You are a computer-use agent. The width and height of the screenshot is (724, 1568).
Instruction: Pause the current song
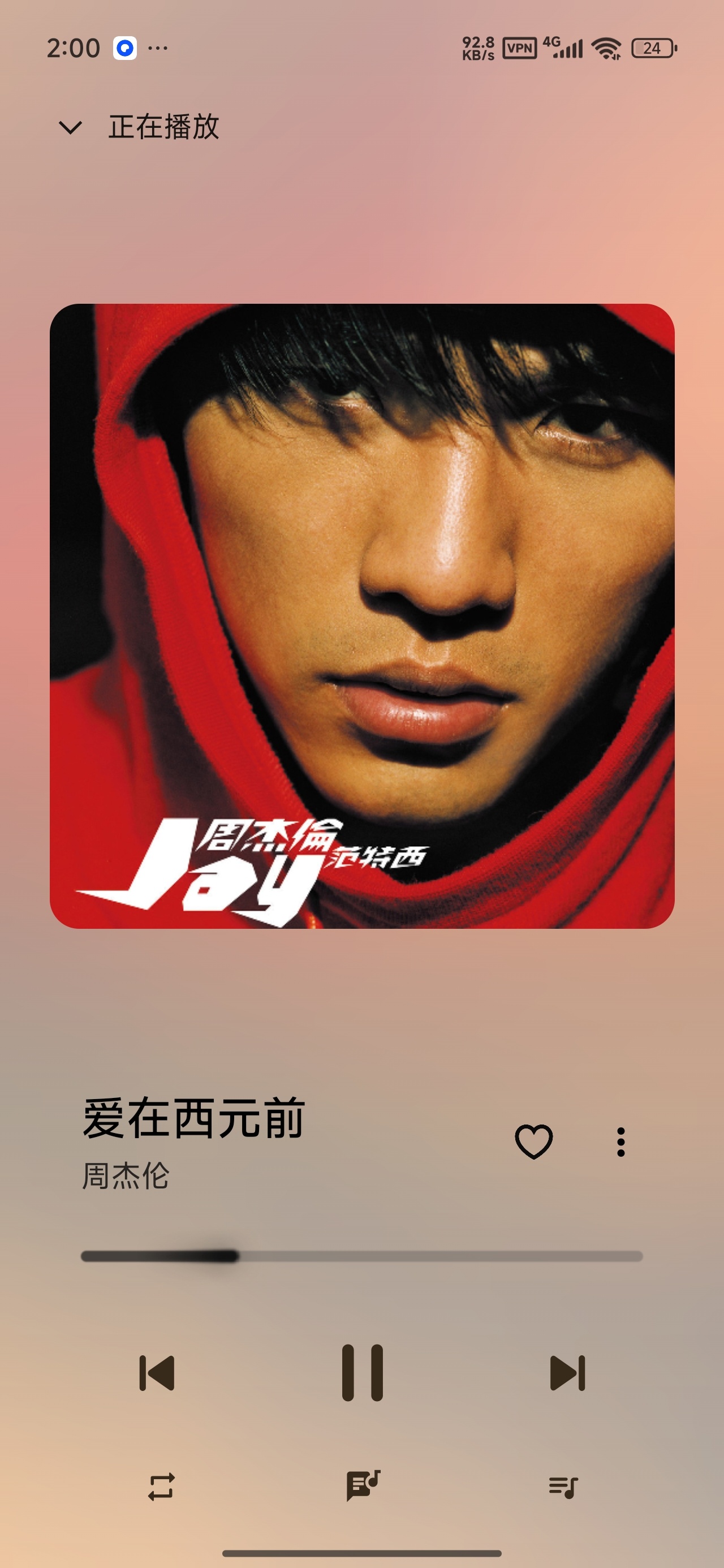coord(363,1373)
